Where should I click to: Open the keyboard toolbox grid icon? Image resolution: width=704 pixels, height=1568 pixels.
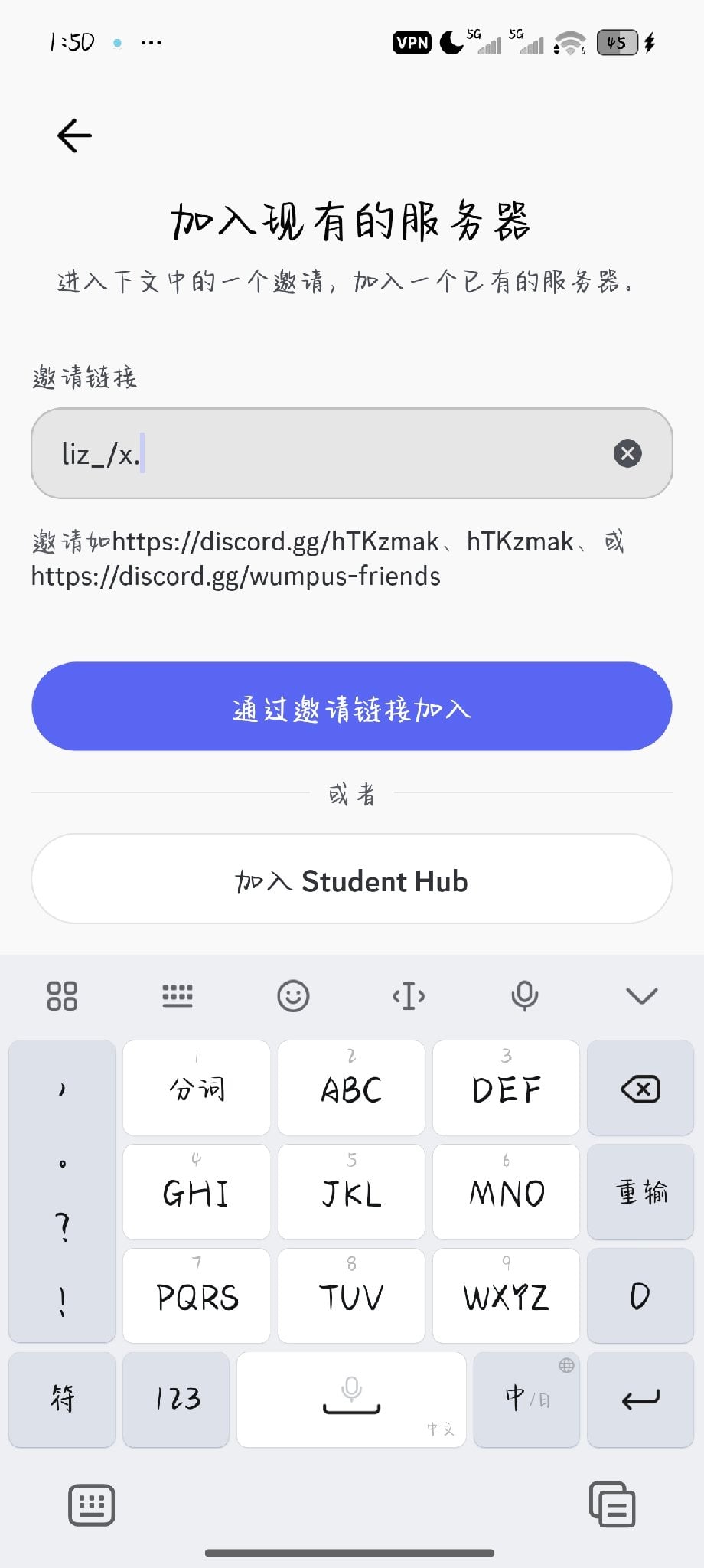tap(62, 996)
